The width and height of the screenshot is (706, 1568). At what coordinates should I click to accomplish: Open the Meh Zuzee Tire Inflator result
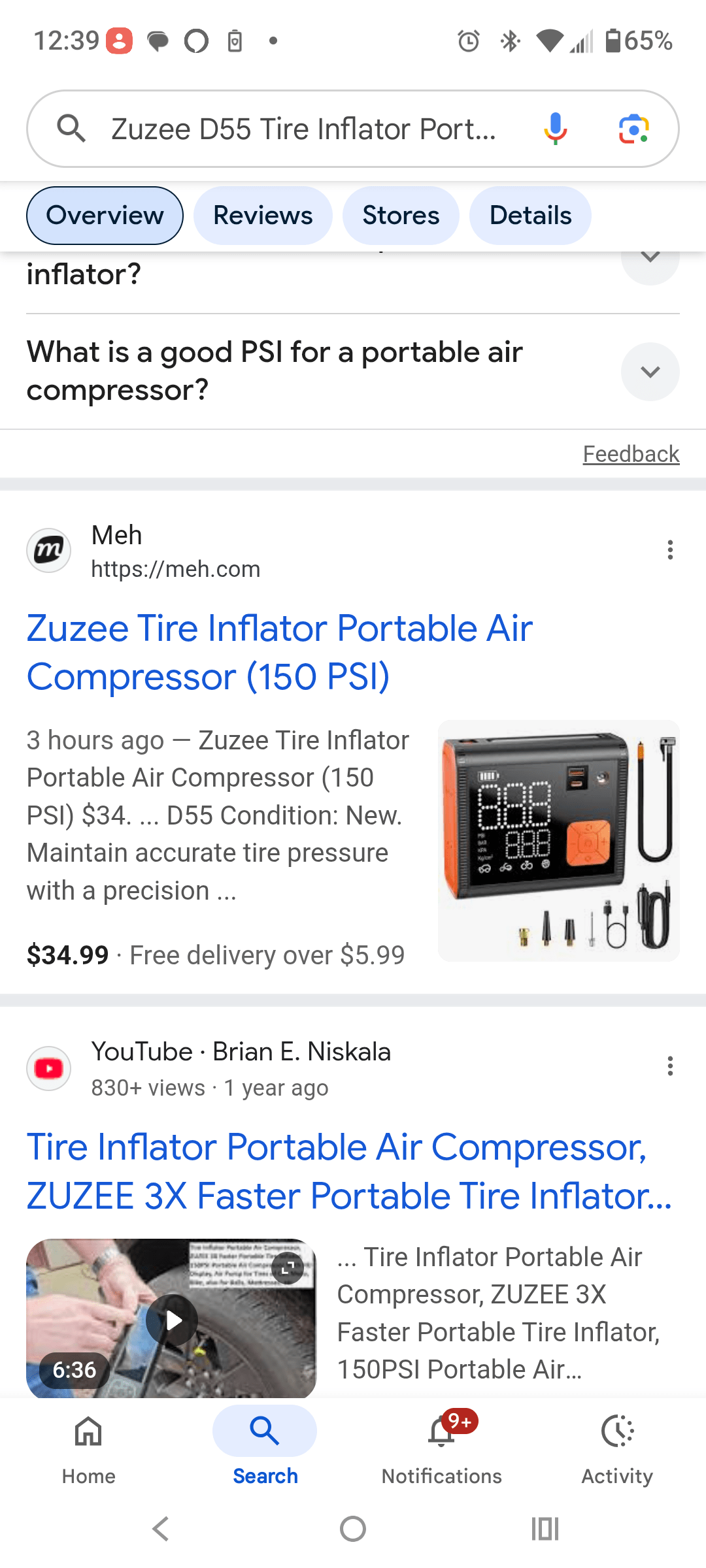coord(280,652)
